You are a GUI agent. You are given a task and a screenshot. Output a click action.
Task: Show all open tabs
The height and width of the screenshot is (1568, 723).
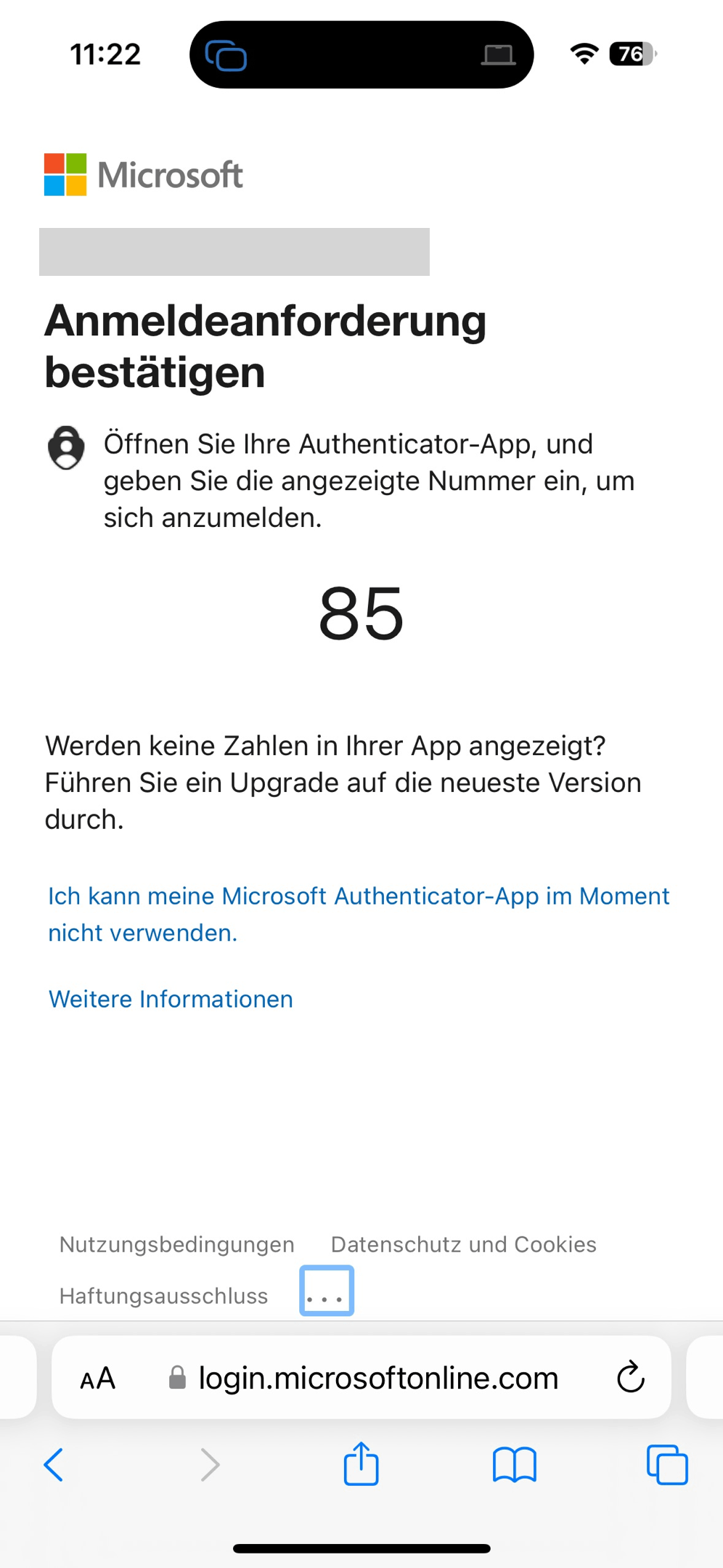coord(667,1465)
